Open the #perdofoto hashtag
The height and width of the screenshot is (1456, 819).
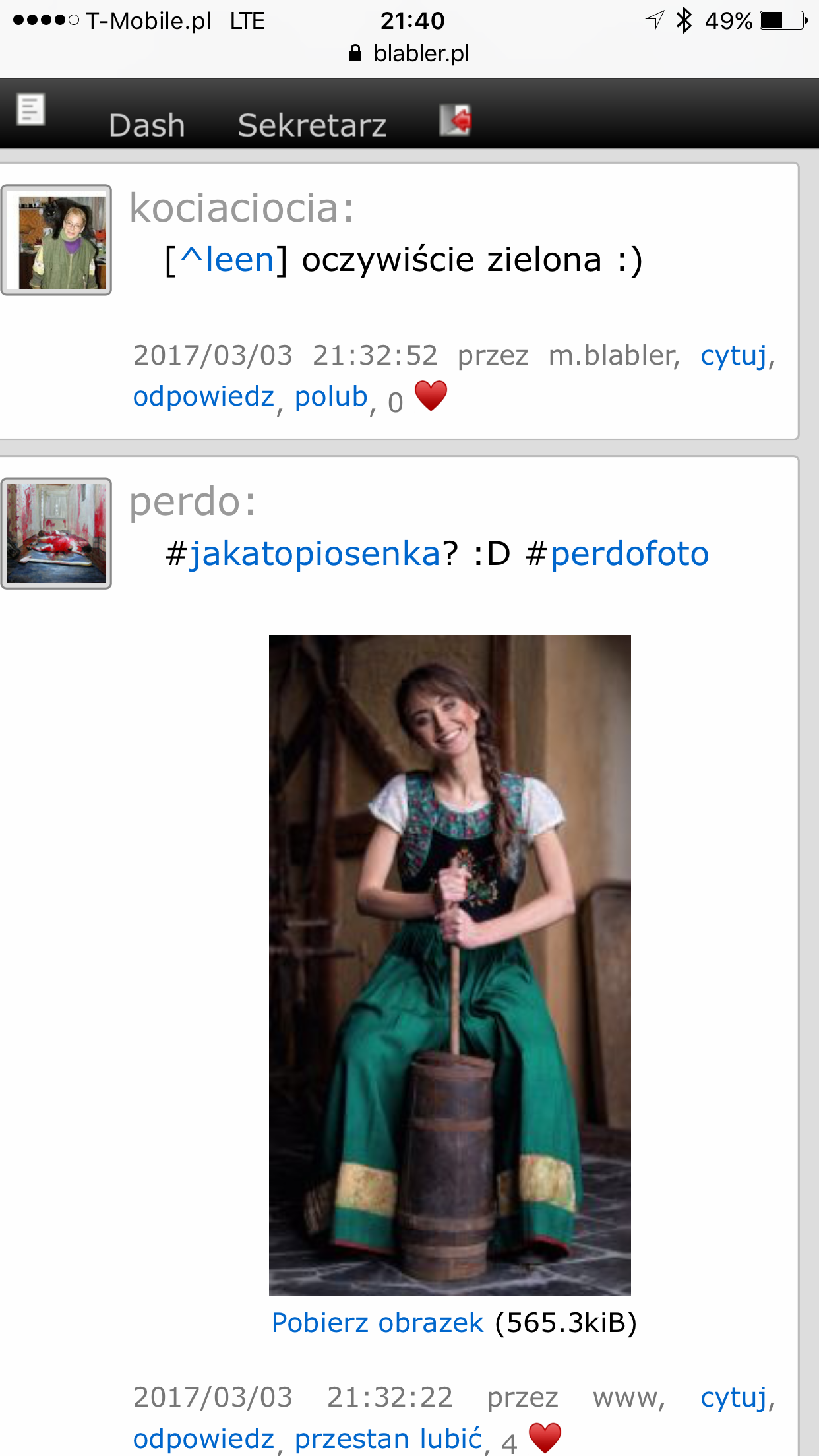click(x=629, y=554)
